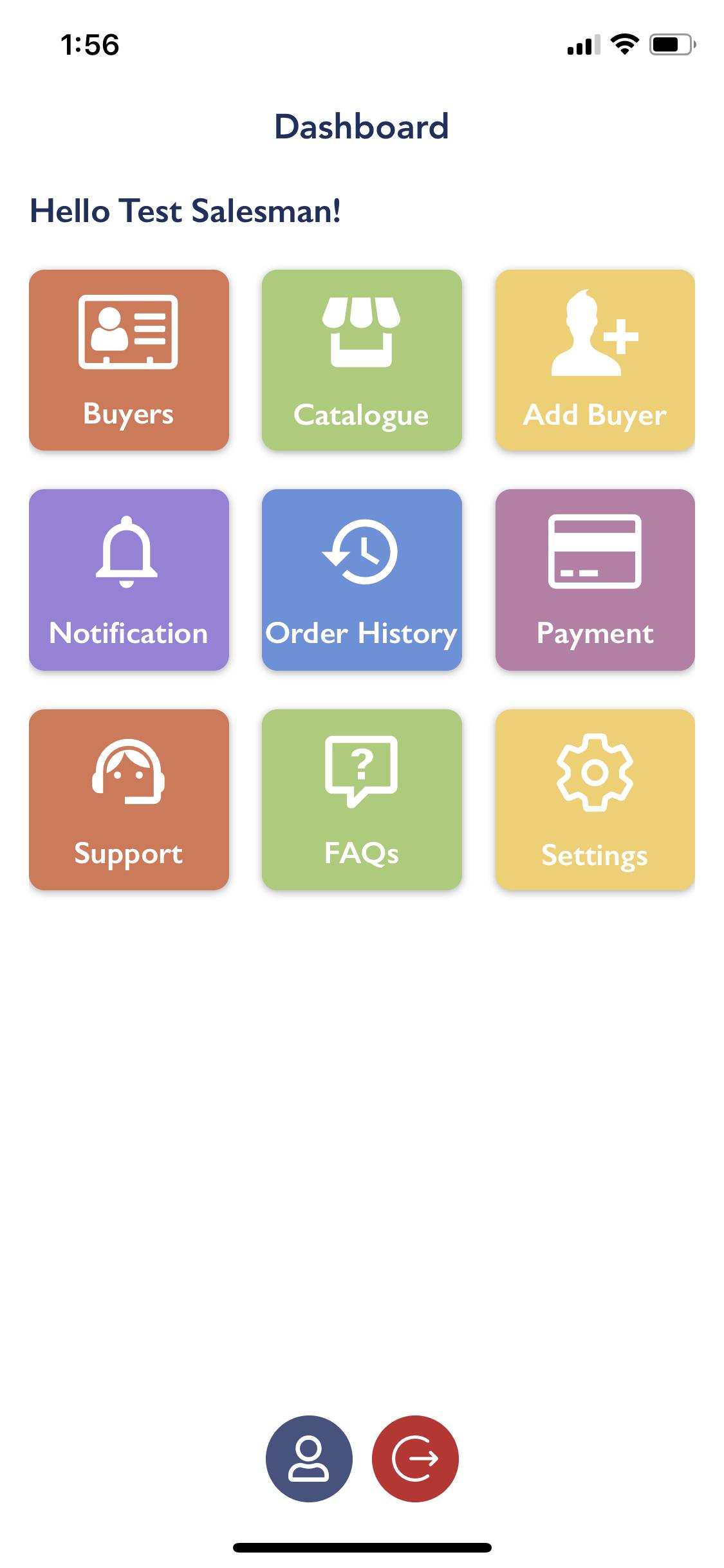Contact Support from the dashboard
This screenshot has height=1568, width=724.
coord(129,799)
